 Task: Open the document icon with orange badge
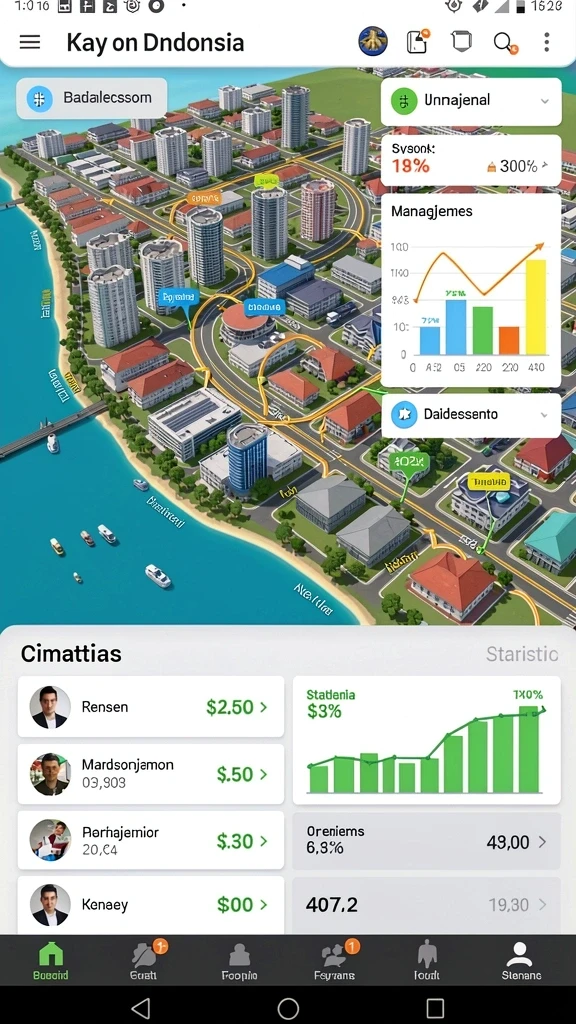click(417, 42)
